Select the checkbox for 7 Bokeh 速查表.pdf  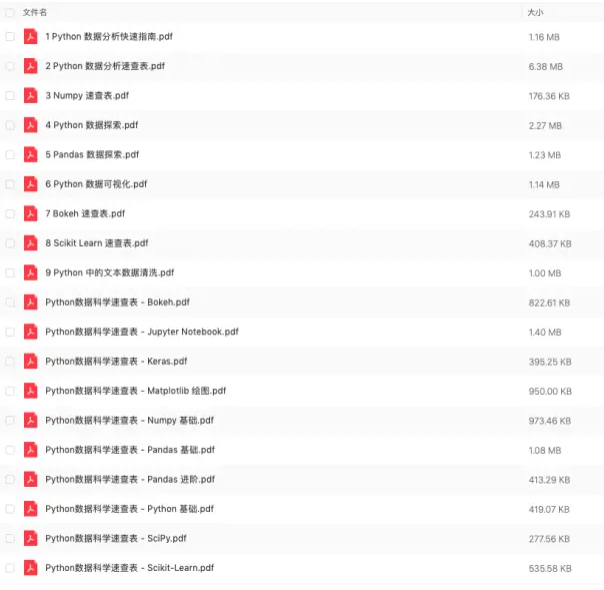[10, 214]
